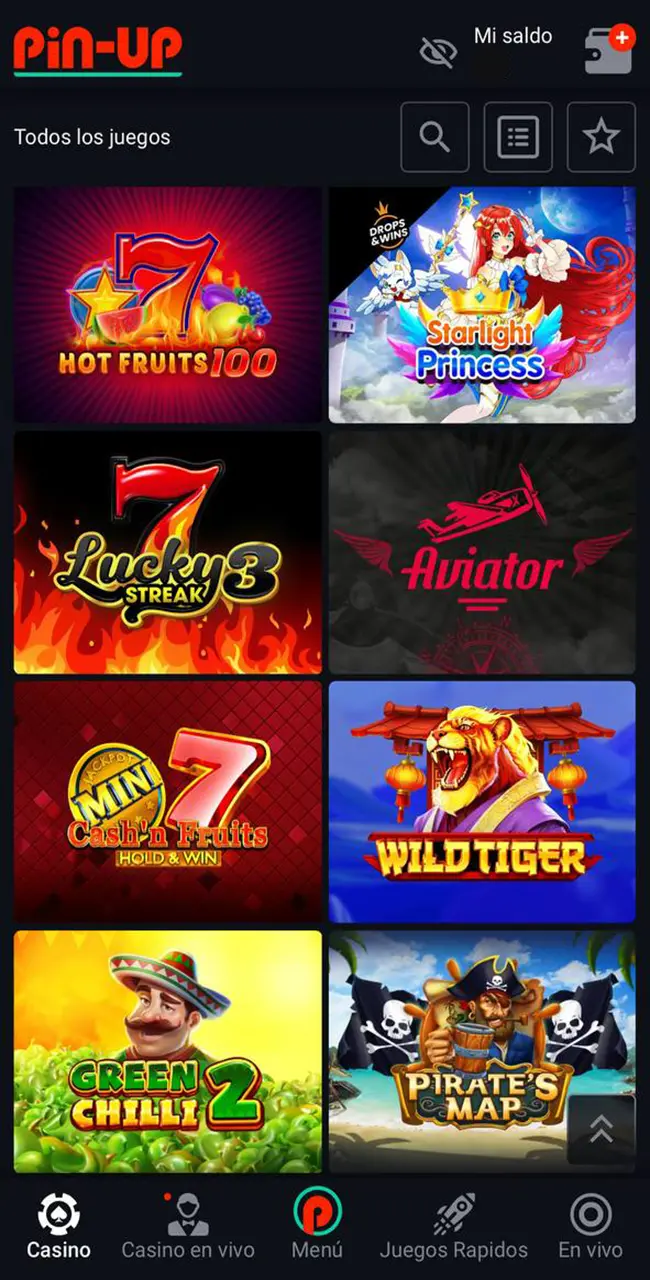The width and height of the screenshot is (650, 1280).
Task: Select the Wild Tiger game
Action: click(482, 801)
